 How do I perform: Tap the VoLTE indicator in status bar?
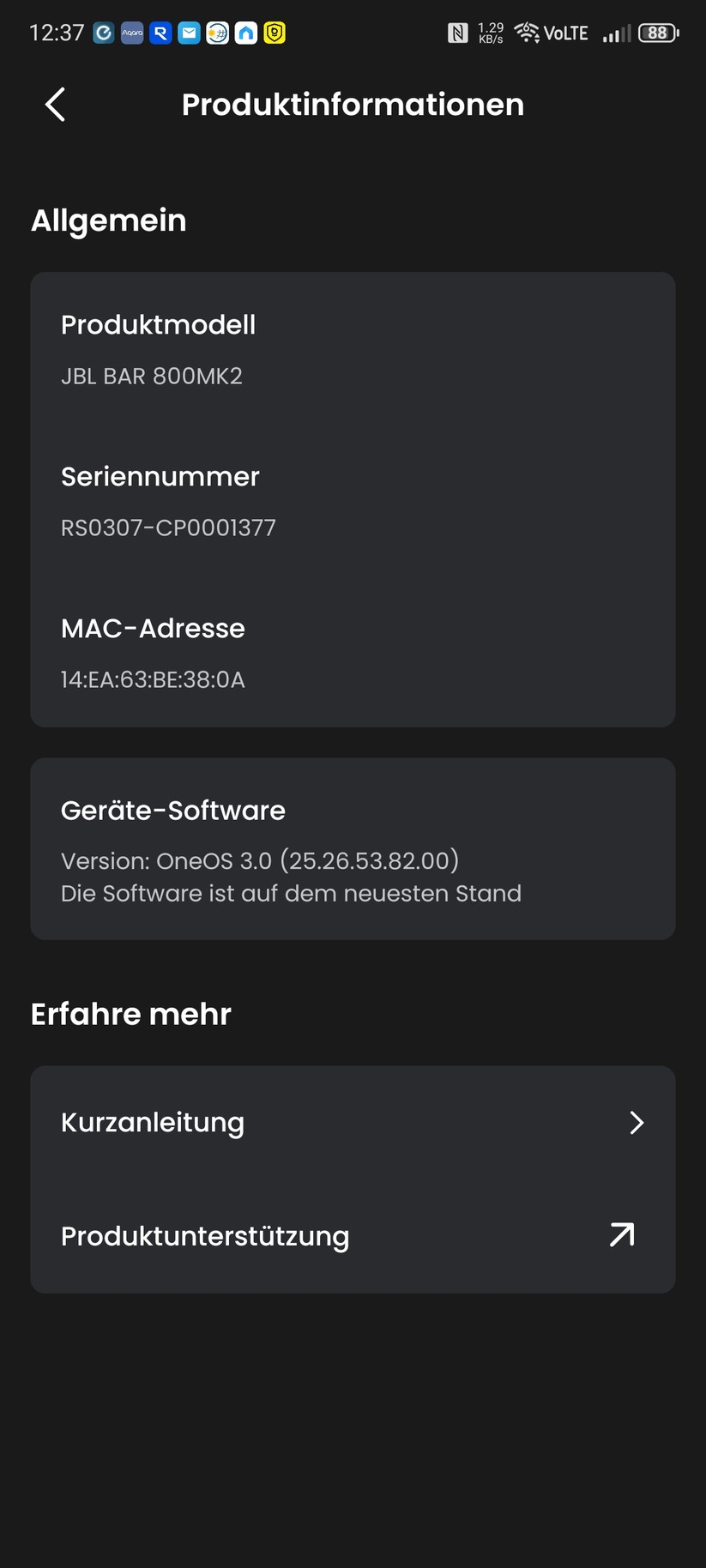pos(565,33)
